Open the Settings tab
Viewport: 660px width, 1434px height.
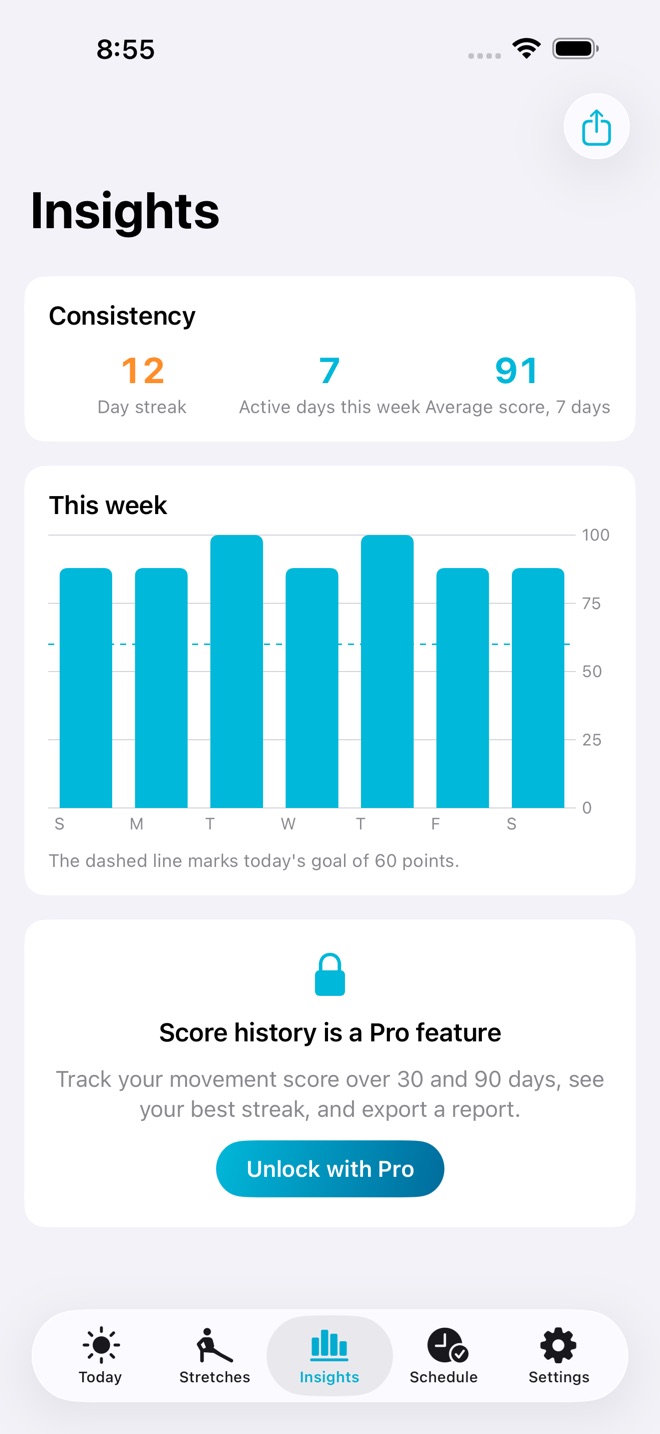click(x=558, y=1356)
